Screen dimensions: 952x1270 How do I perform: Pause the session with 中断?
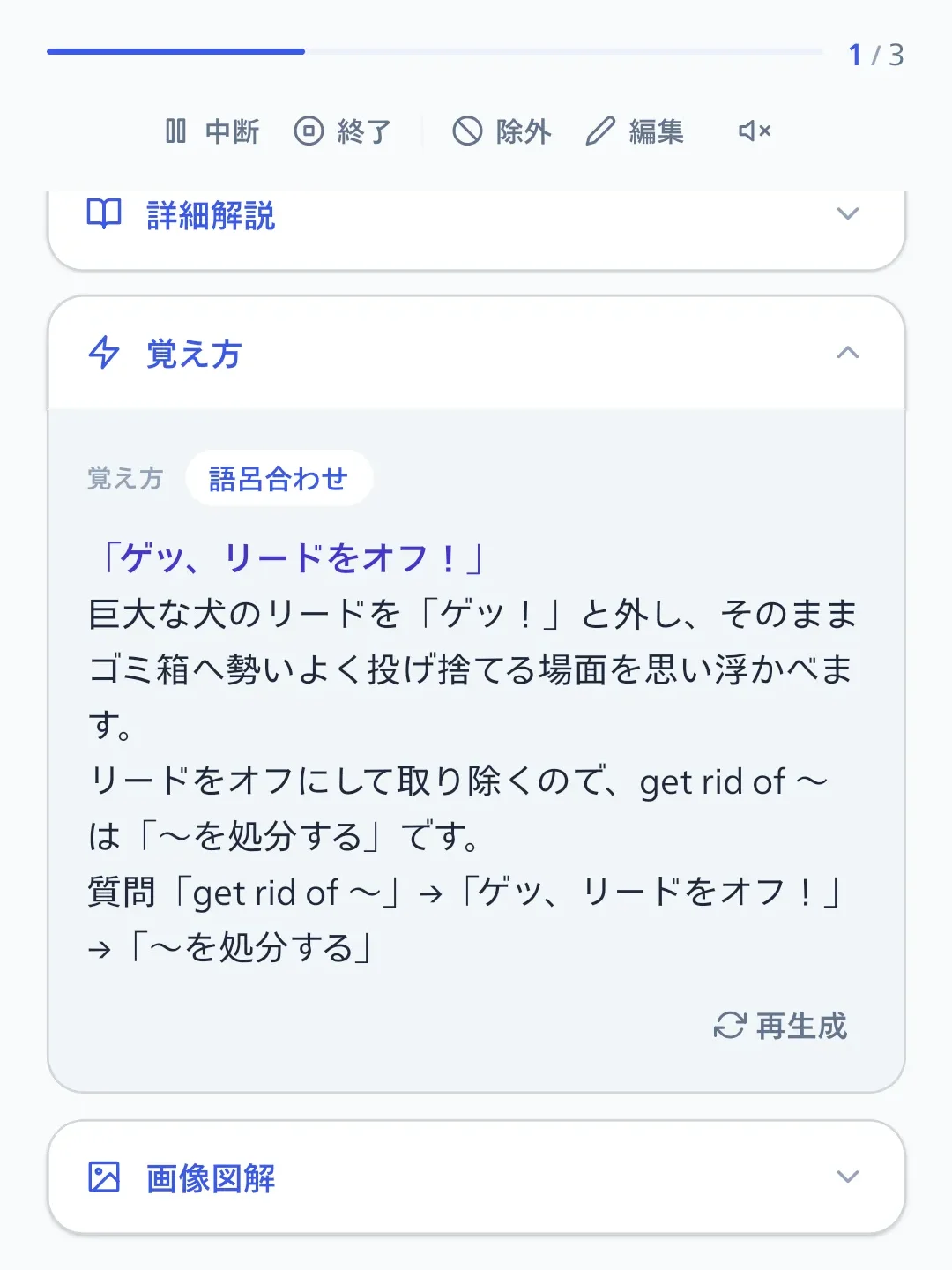click(212, 131)
